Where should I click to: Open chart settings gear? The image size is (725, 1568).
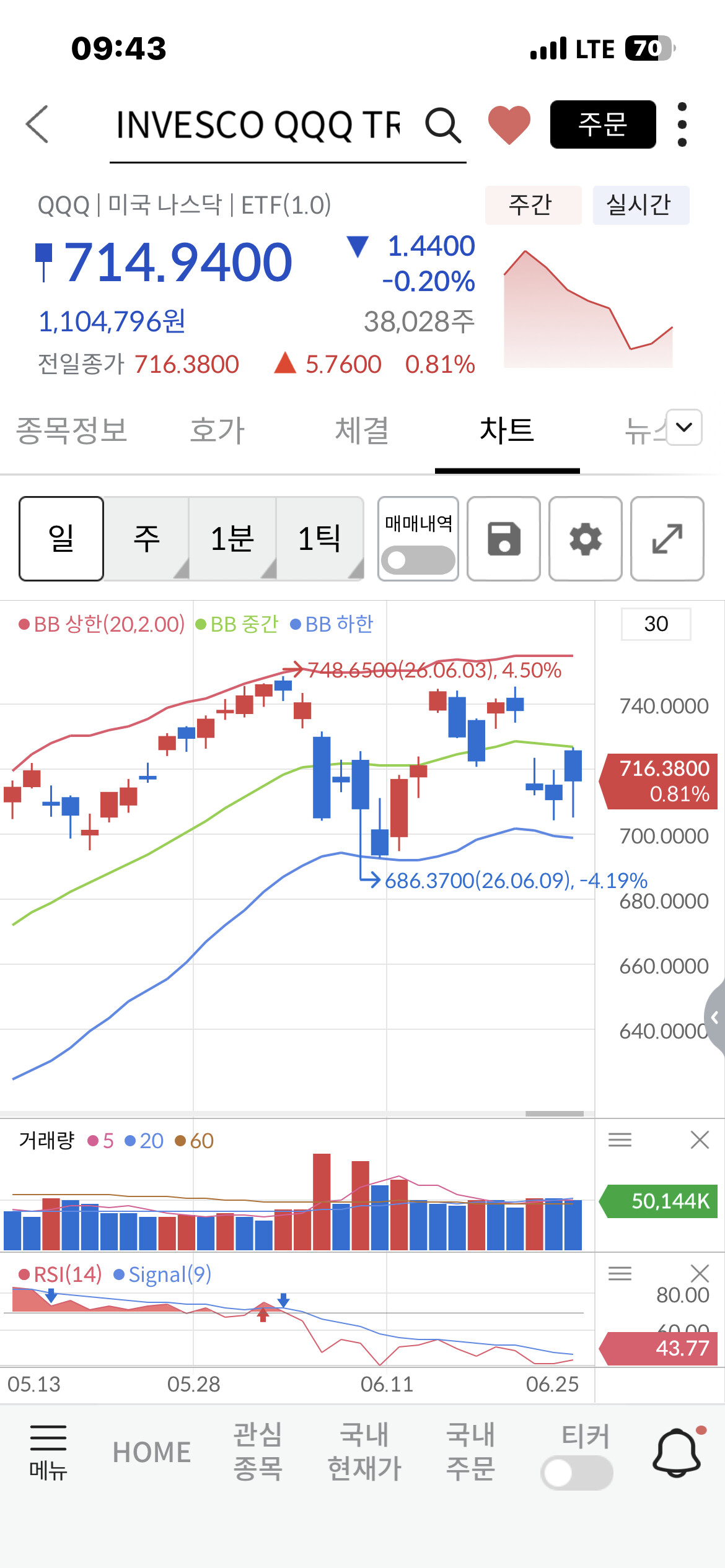(586, 539)
